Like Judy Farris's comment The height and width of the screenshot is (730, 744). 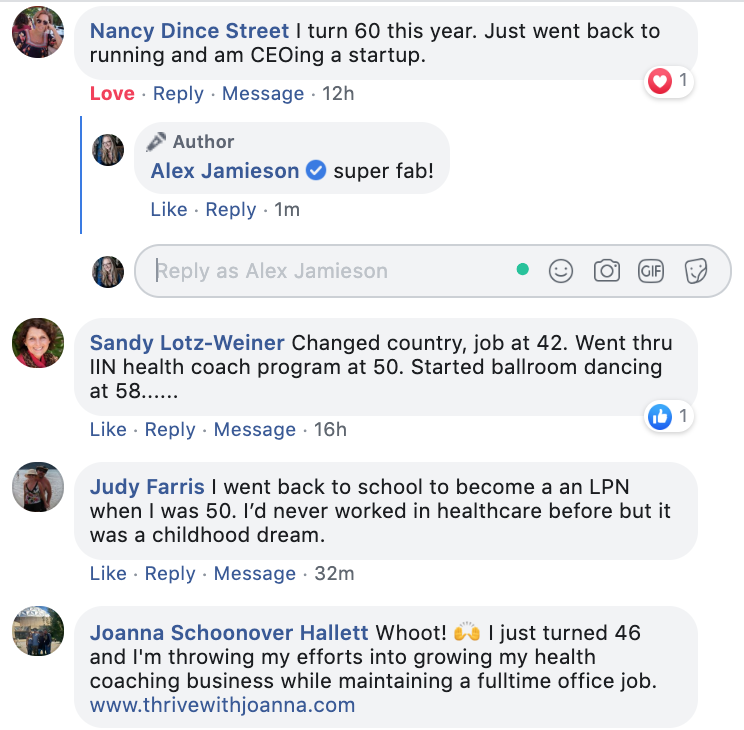(x=108, y=573)
